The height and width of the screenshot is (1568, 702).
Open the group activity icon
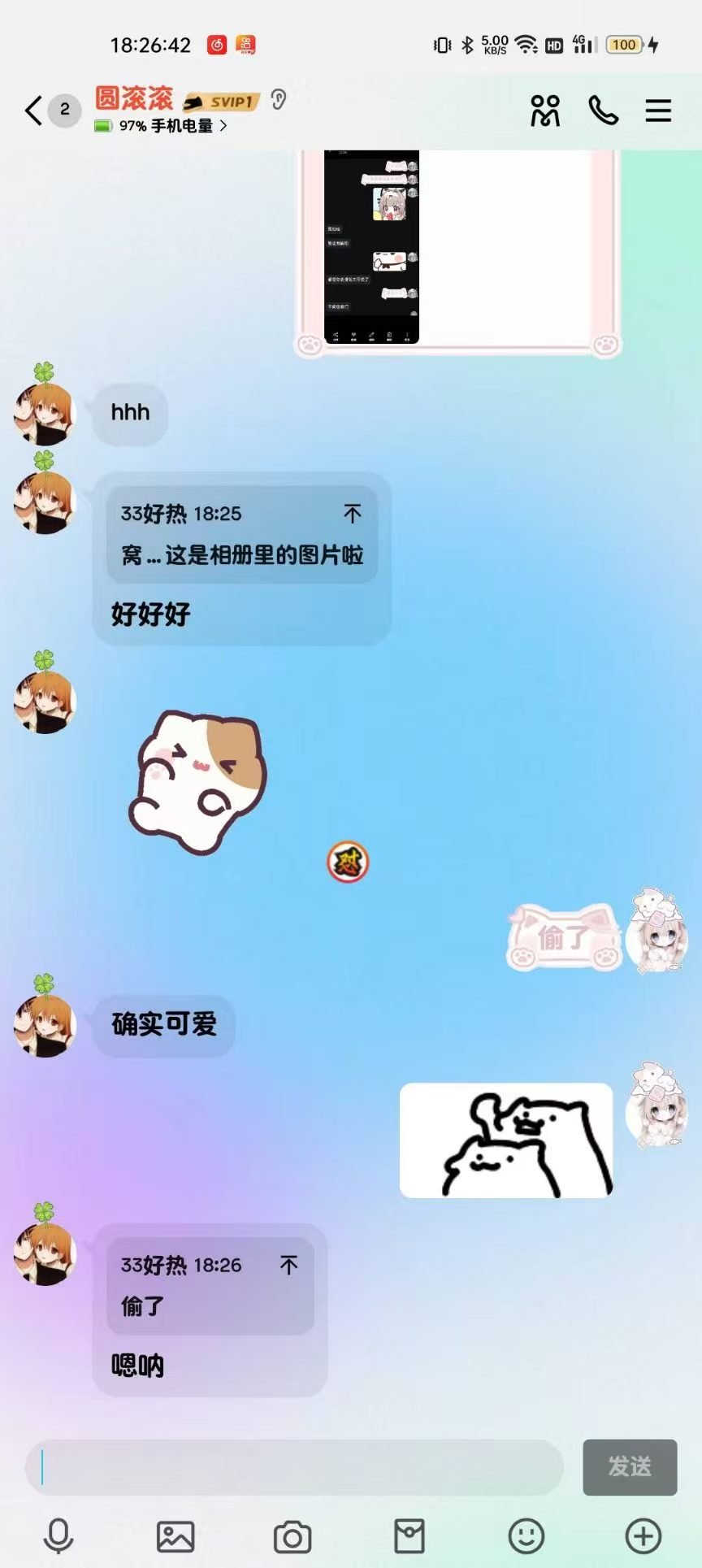(x=545, y=111)
